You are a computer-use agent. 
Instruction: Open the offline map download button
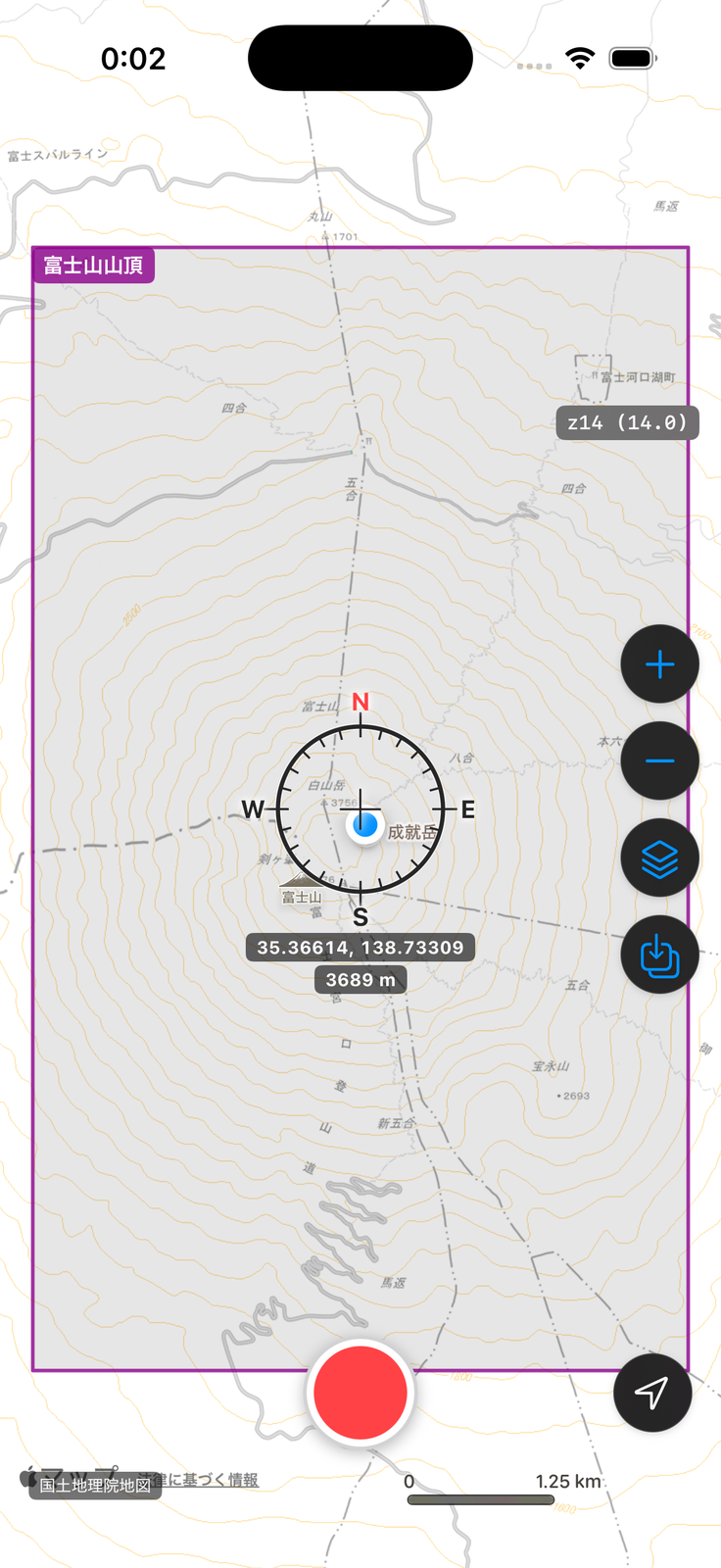(x=659, y=955)
